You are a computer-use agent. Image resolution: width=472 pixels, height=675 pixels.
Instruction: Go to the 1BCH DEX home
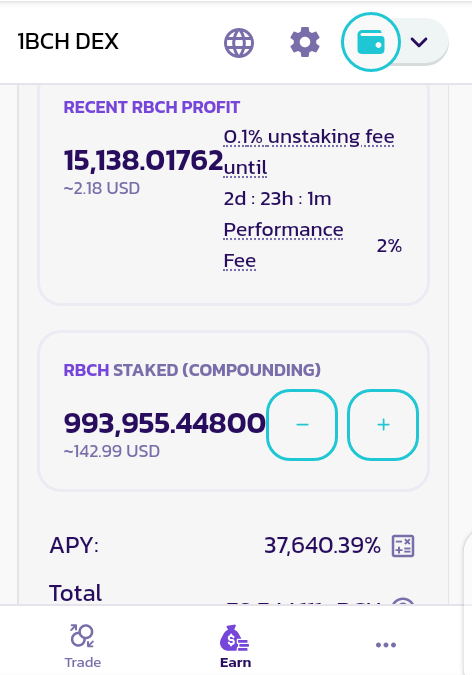(x=68, y=42)
